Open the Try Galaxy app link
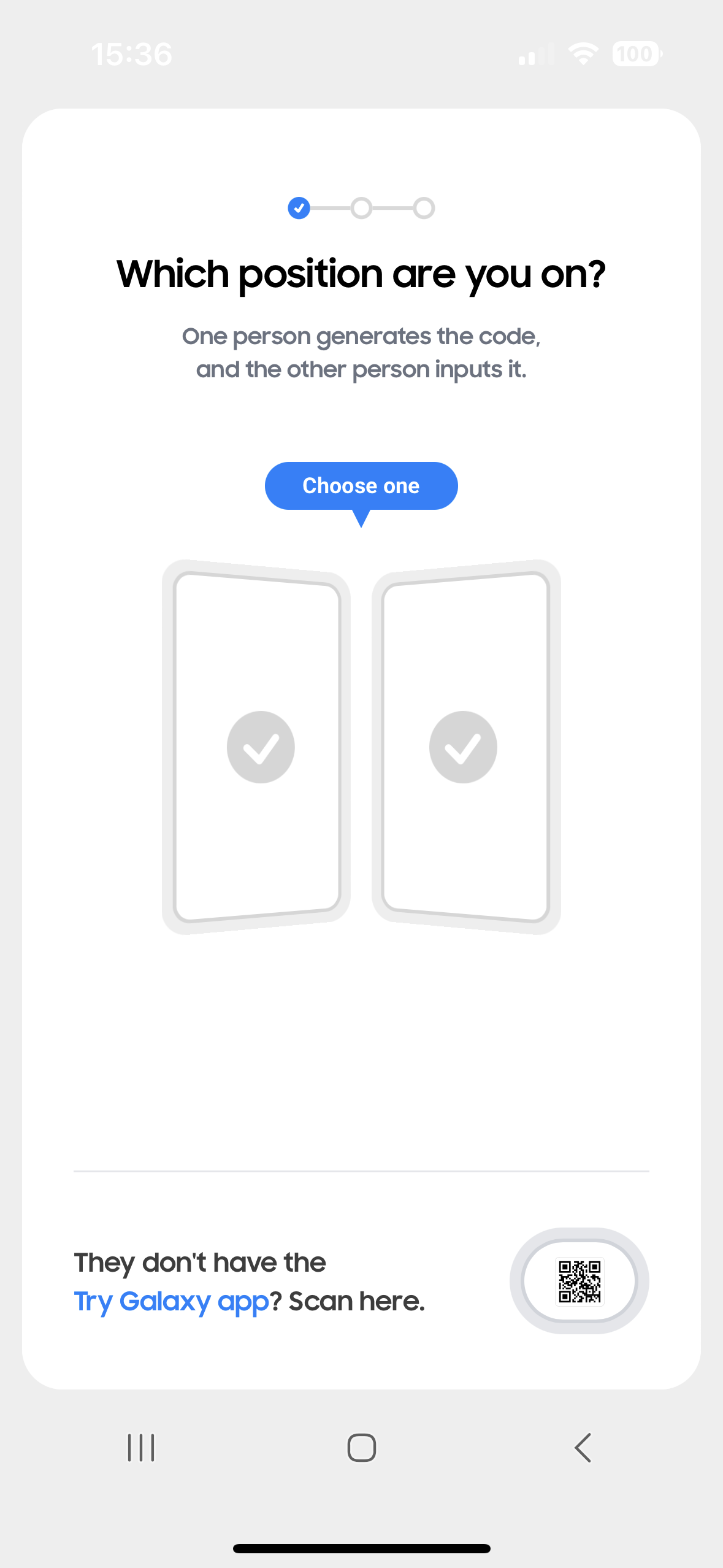723x1568 pixels. 171,1301
